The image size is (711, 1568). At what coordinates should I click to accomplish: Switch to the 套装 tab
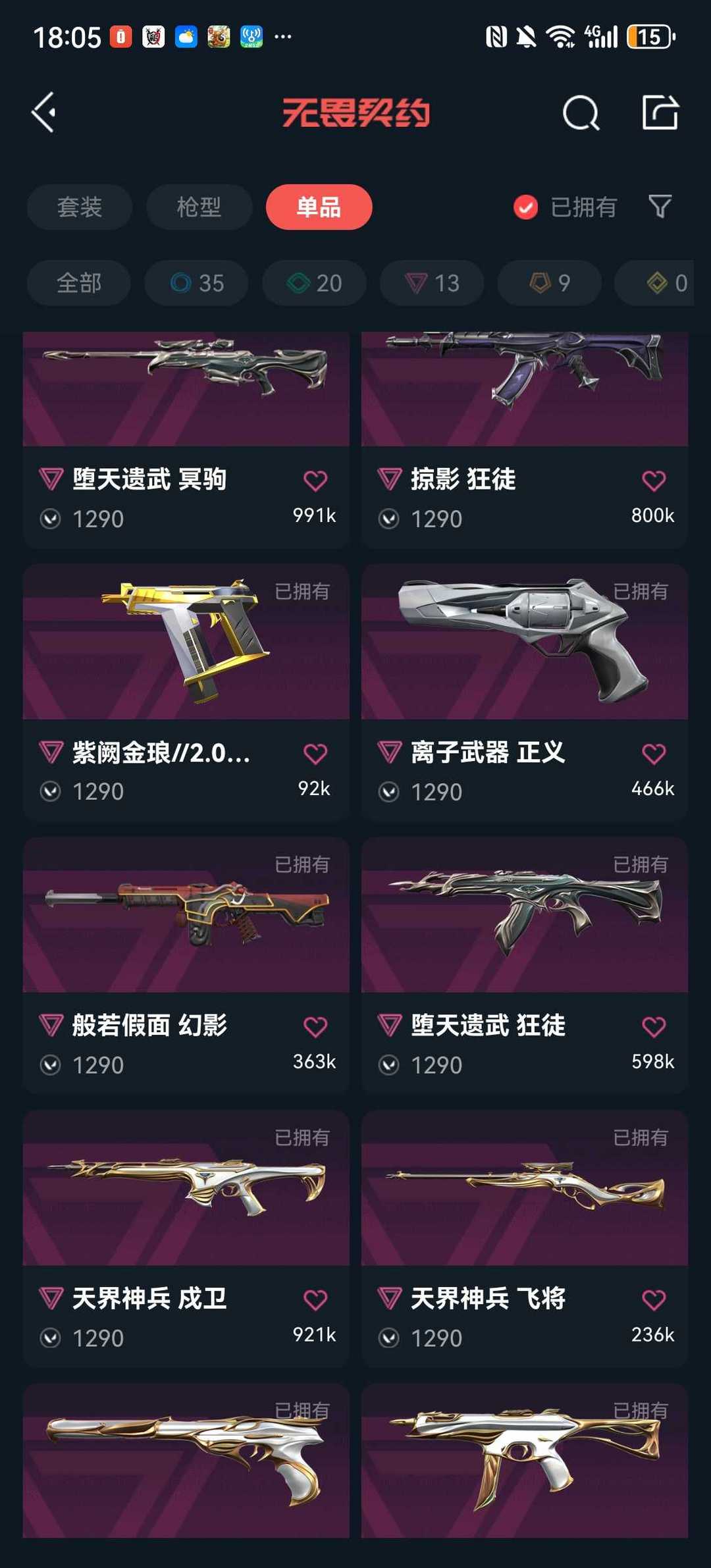[x=79, y=207]
